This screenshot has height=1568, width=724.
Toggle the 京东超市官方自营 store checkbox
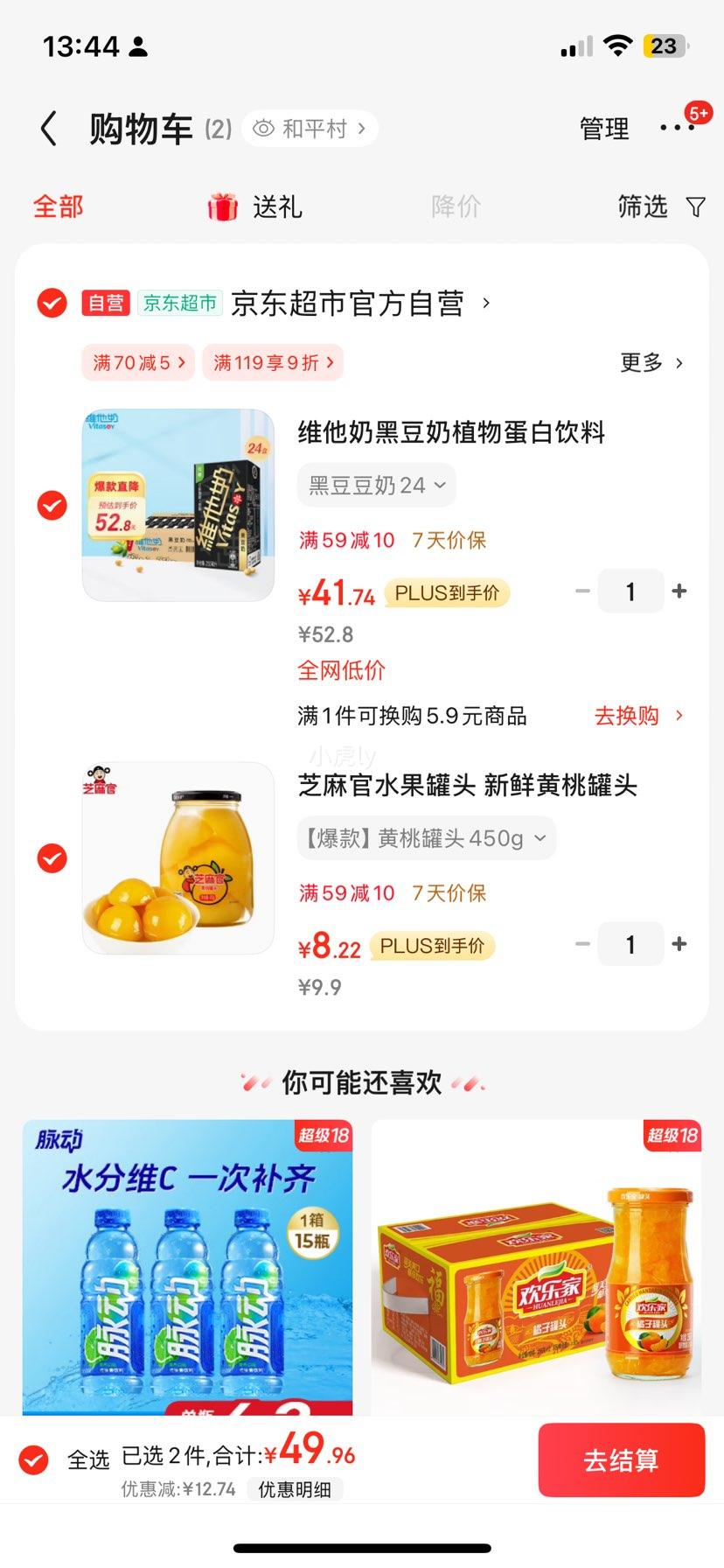pyautogui.click(x=52, y=304)
